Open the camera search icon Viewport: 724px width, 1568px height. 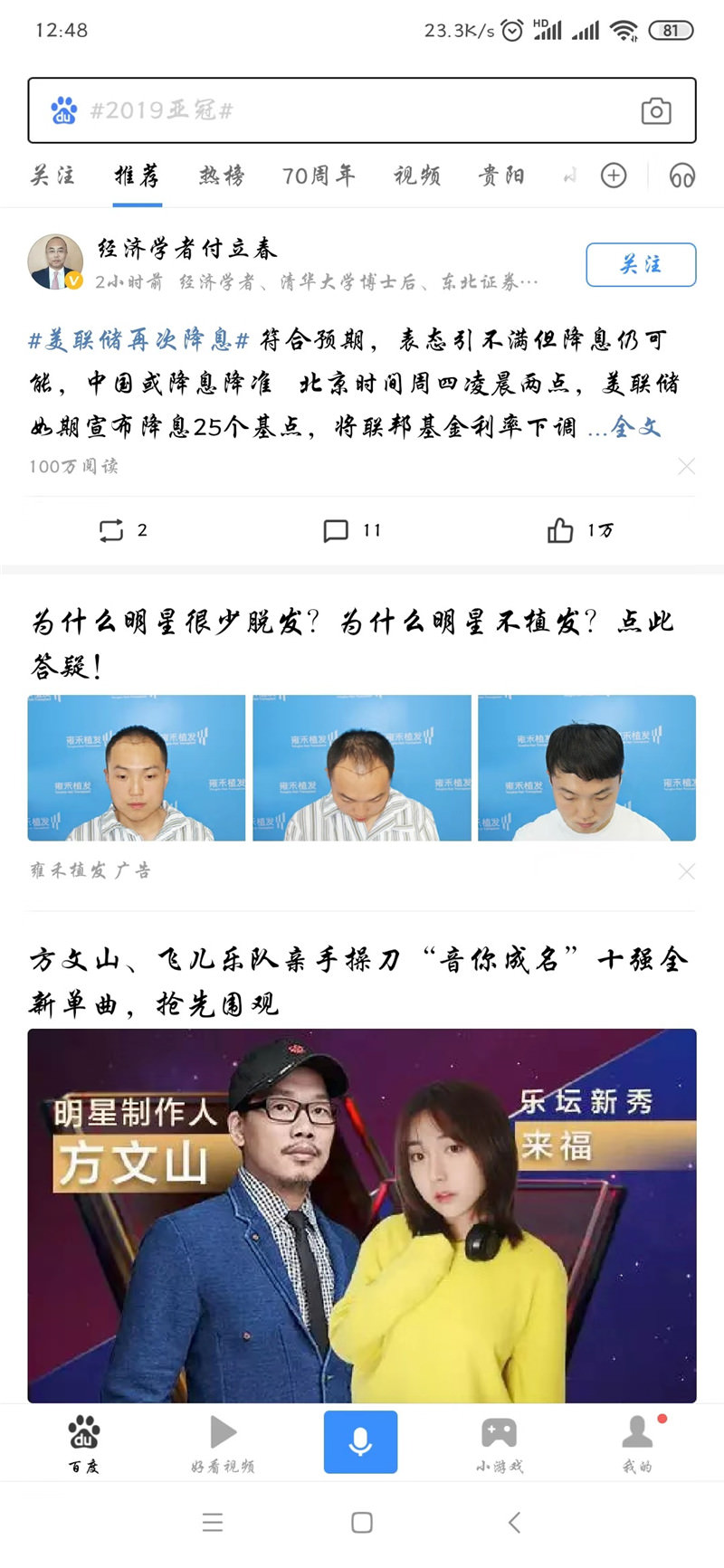pyautogui.click(x=656, y=111)
